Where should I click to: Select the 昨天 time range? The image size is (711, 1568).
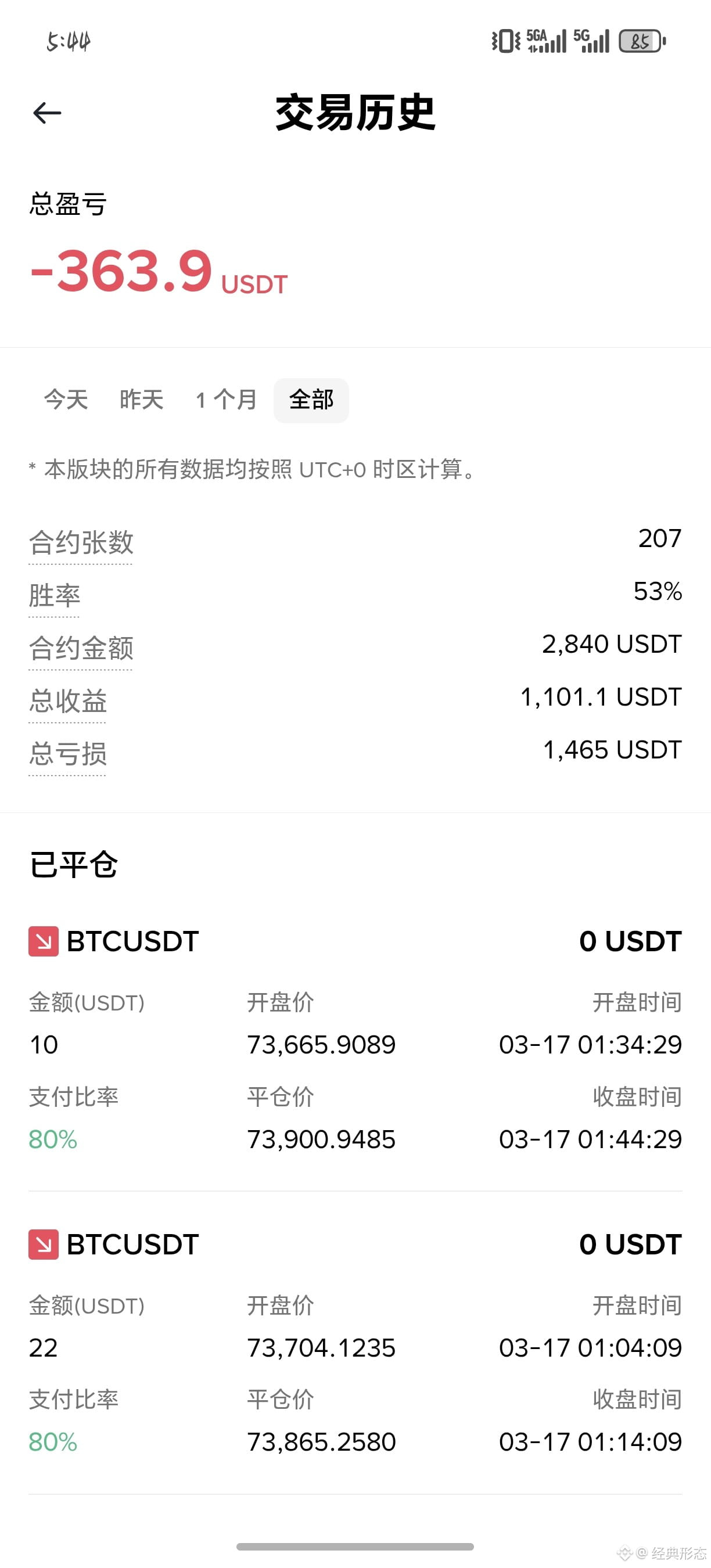tap(141, 400)
